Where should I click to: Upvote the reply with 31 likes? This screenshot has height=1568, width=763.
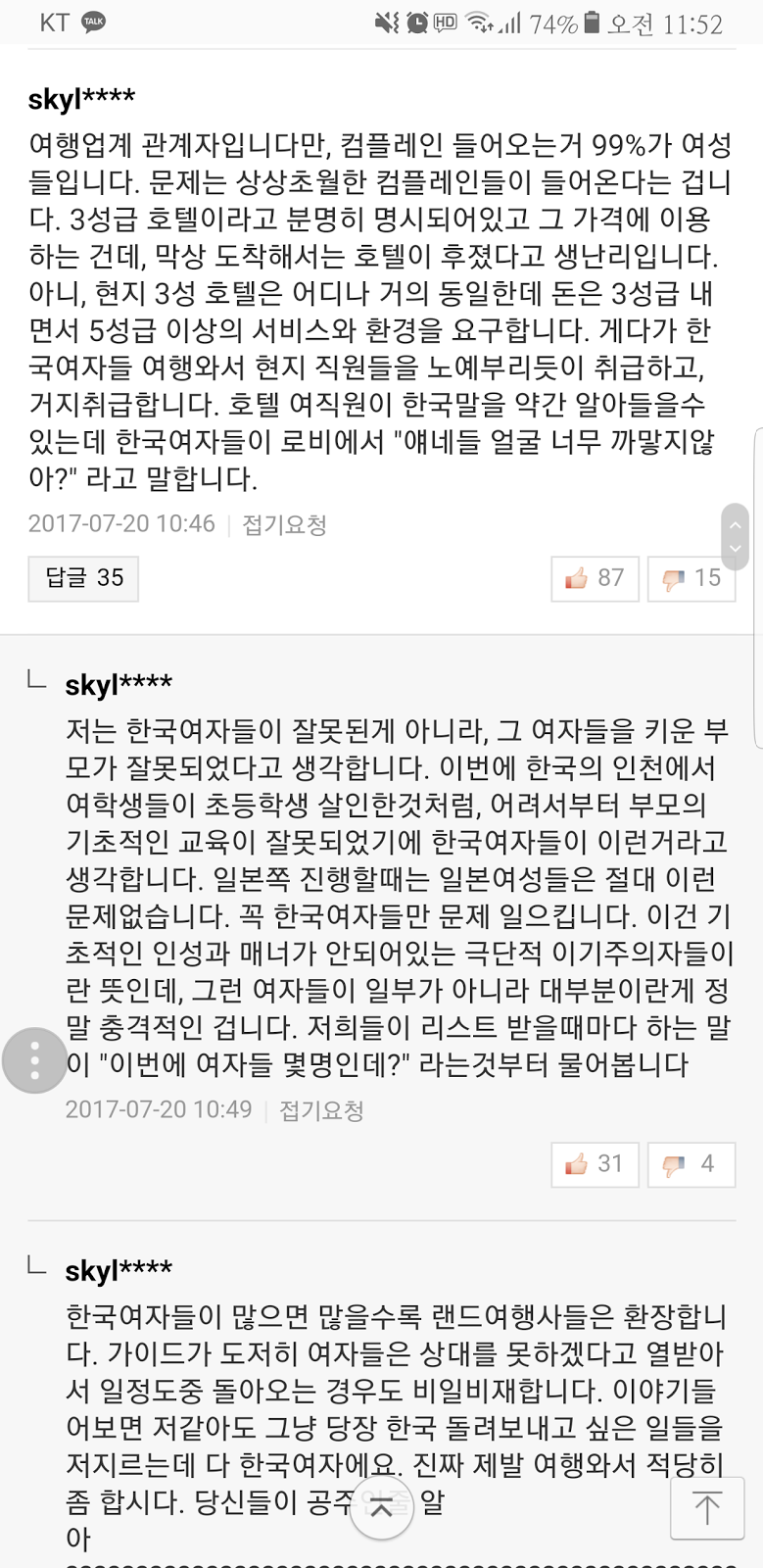595,1164
